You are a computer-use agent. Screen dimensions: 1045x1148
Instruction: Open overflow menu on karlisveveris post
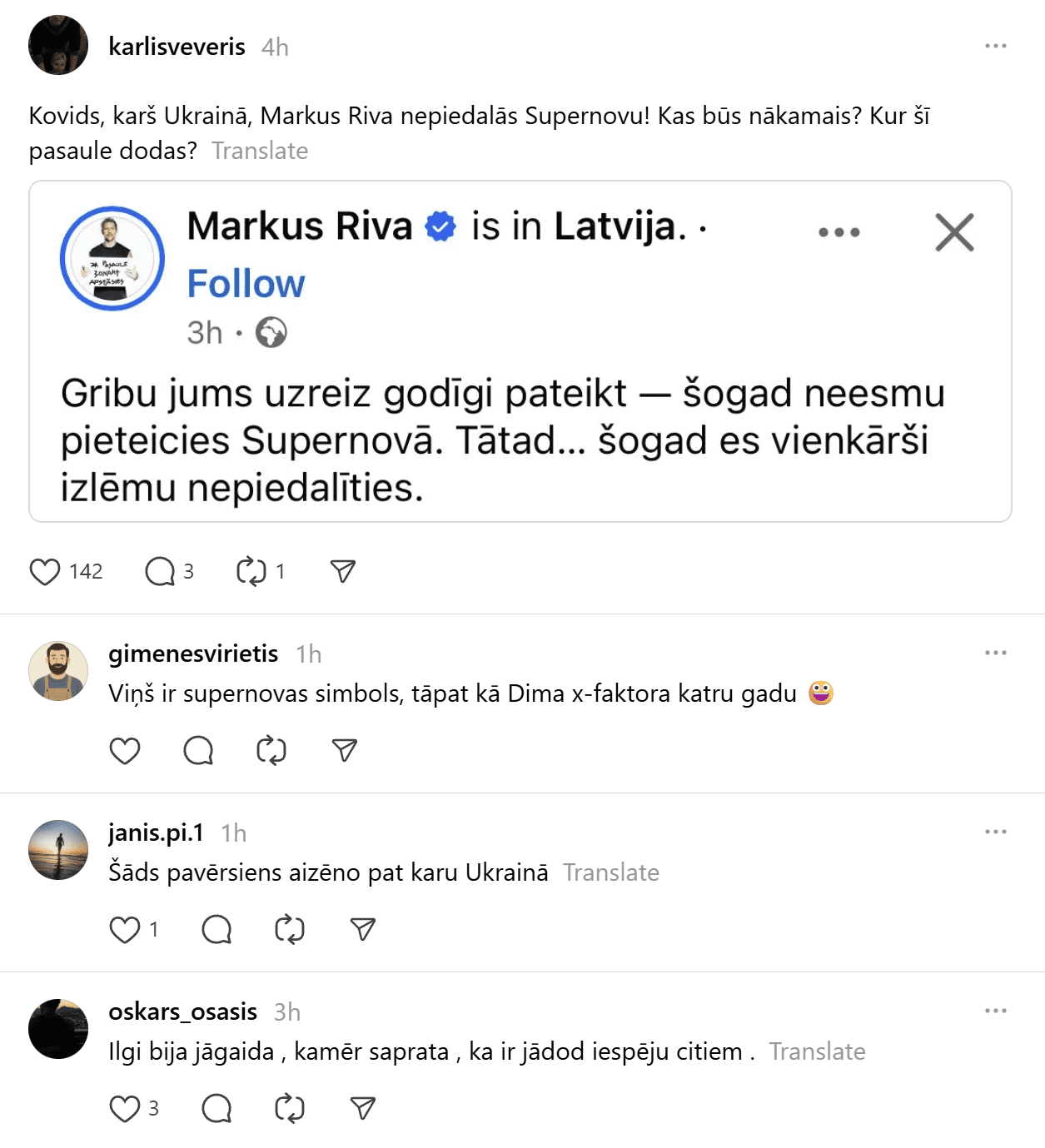point(995,46)
